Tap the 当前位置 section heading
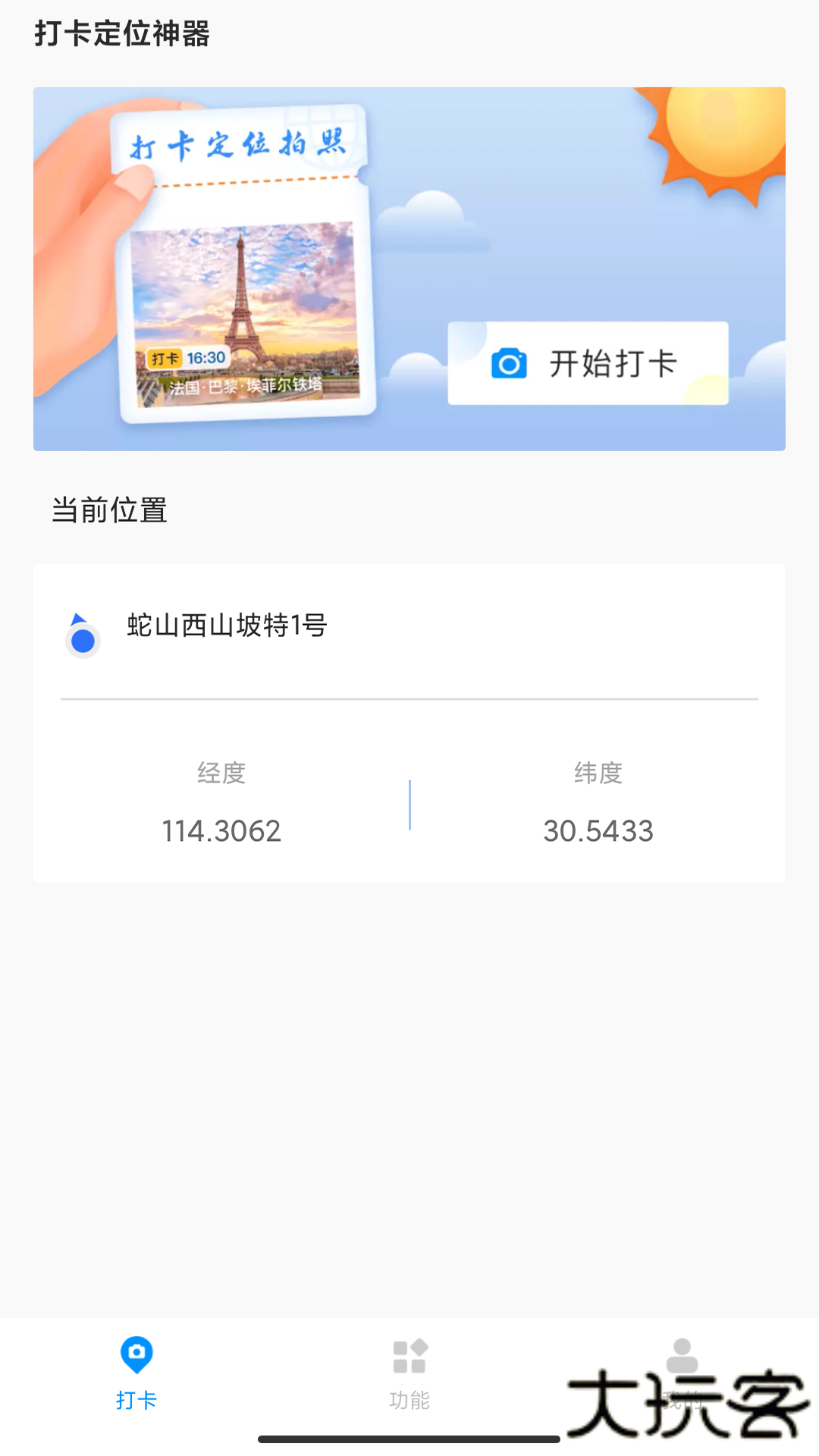This screenshot has width=819, height=1456. coord(110,510)
